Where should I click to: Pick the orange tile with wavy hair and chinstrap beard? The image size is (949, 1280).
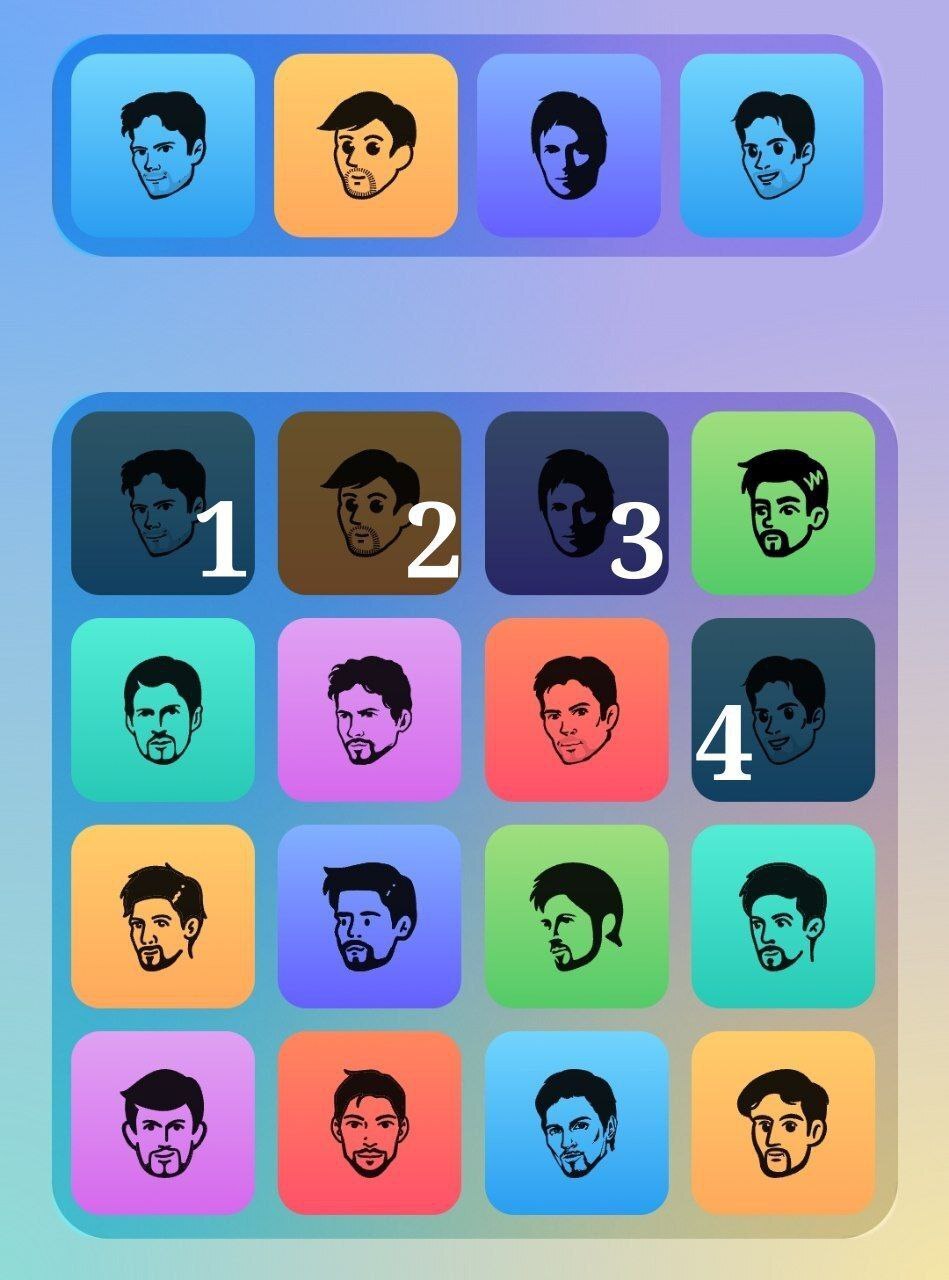click(783, 1123)
